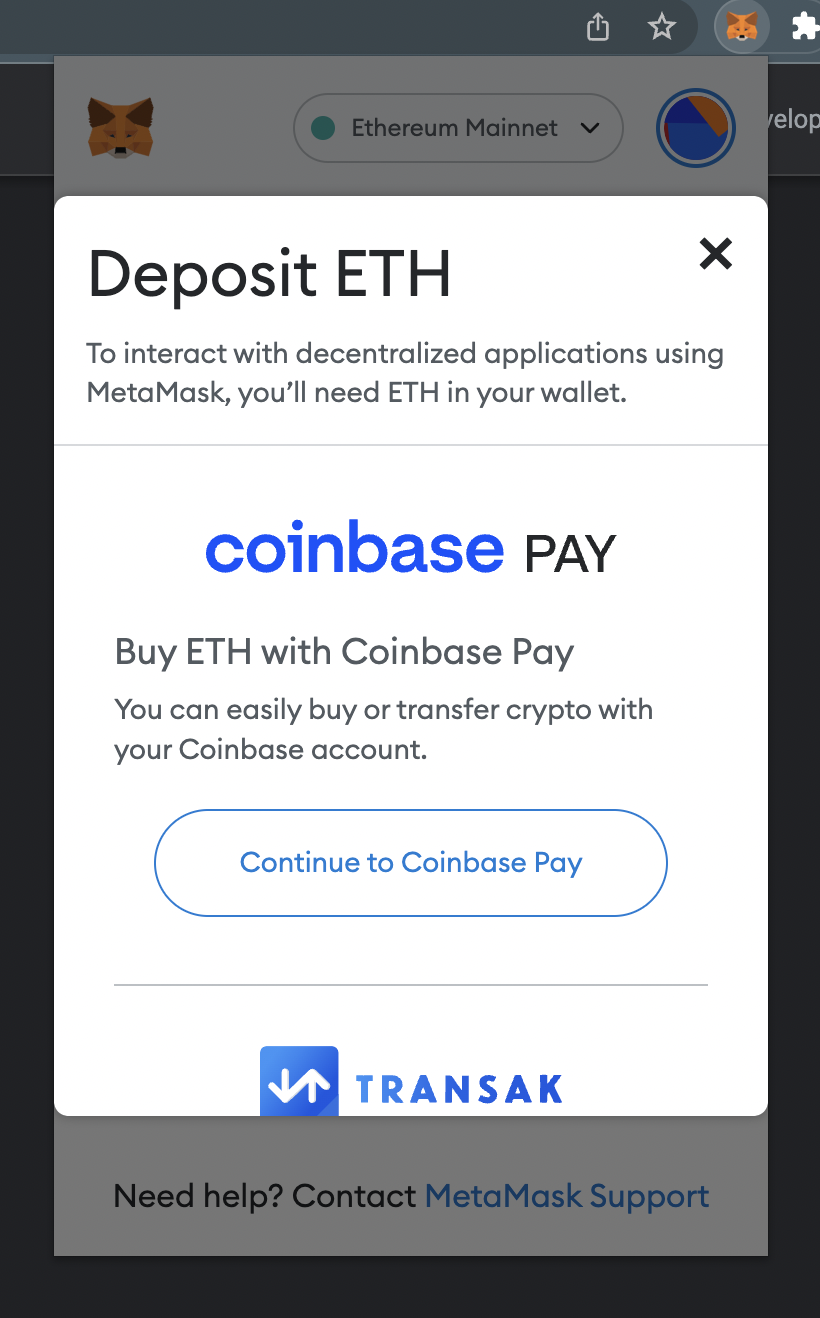Open the account avatar menu
Viewport: 820px width, 1318px height.
[x=695, y=128]
